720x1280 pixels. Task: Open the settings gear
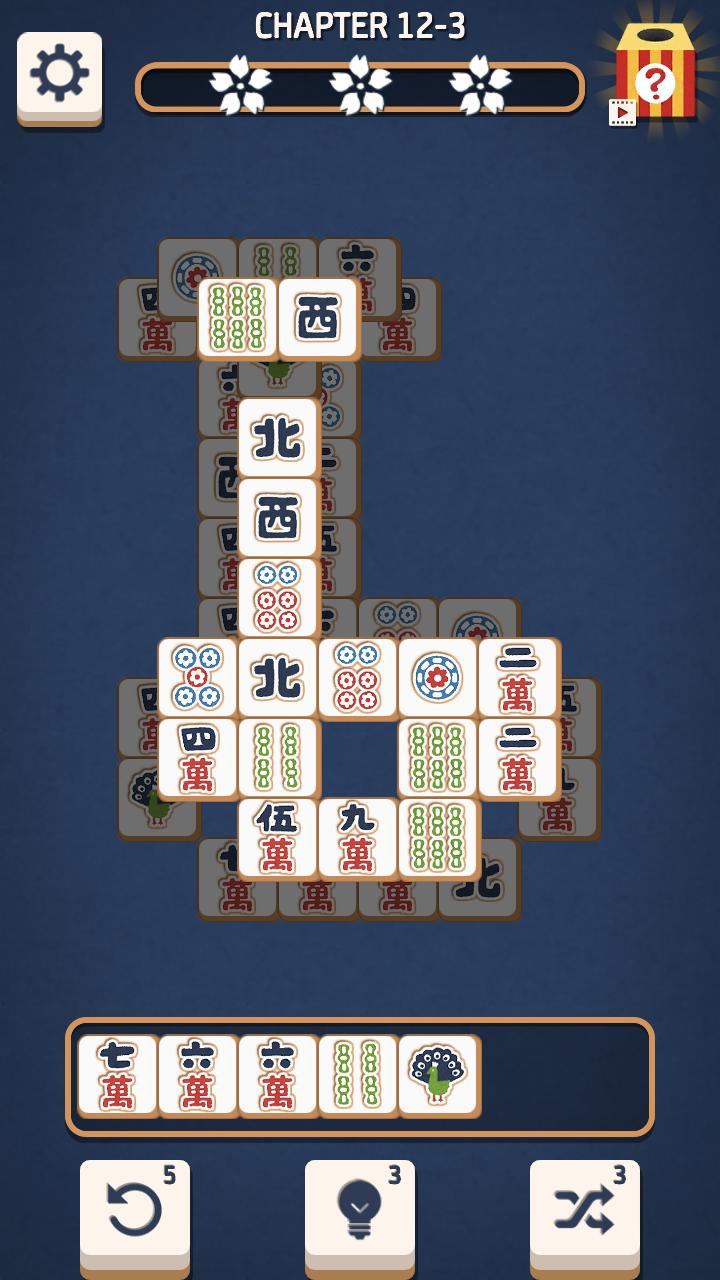59,74
